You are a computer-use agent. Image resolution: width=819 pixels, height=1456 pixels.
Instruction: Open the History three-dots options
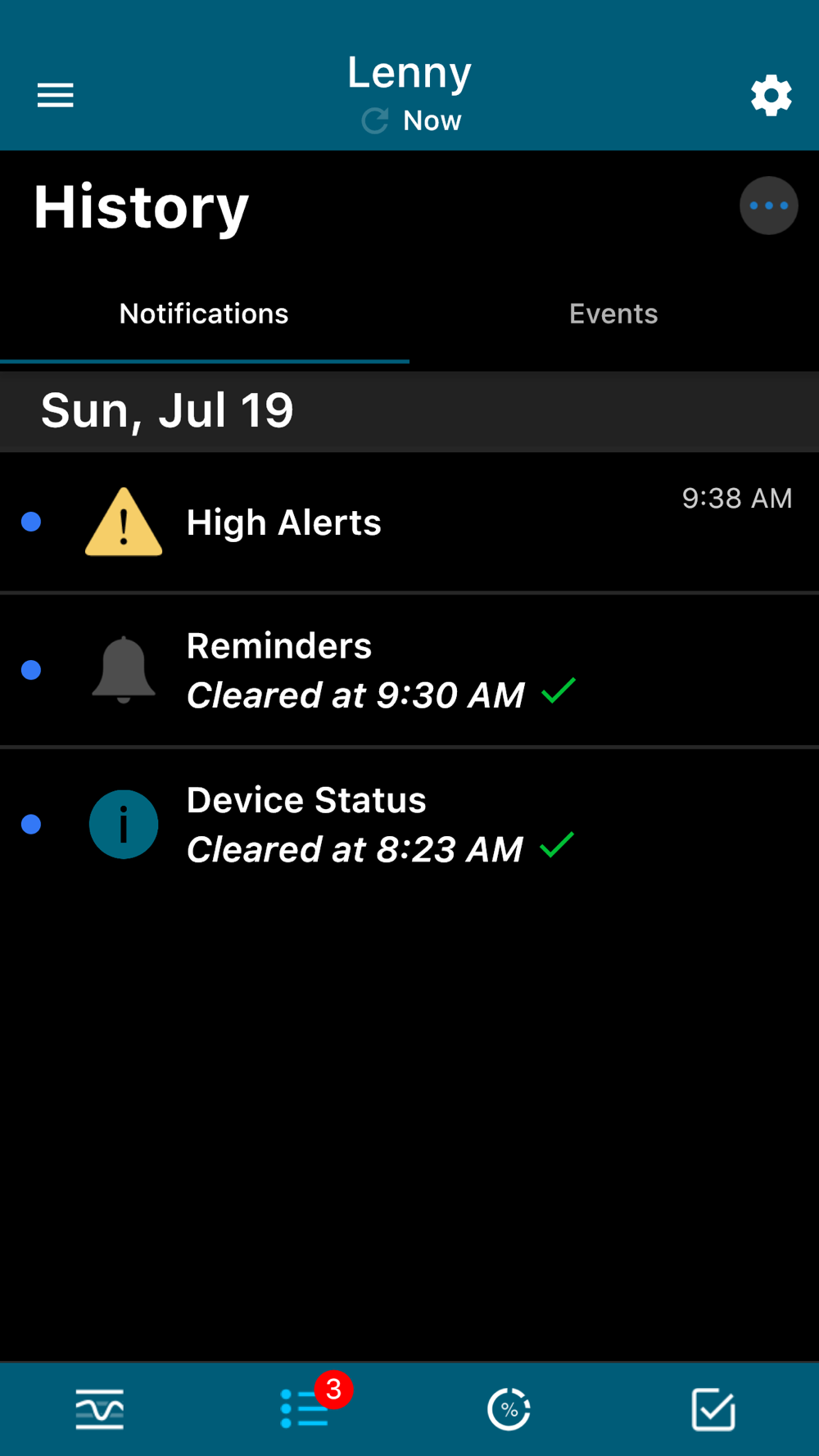click(x=768, y=206)
